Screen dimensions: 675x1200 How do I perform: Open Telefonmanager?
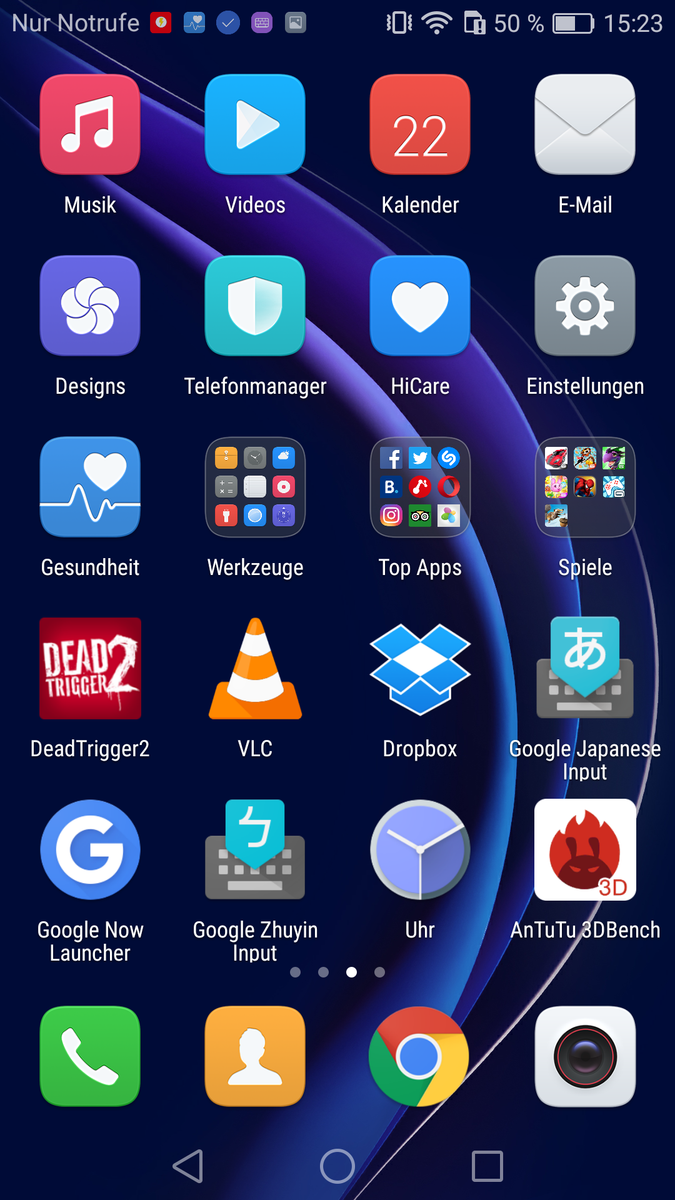tap(255, 306)
